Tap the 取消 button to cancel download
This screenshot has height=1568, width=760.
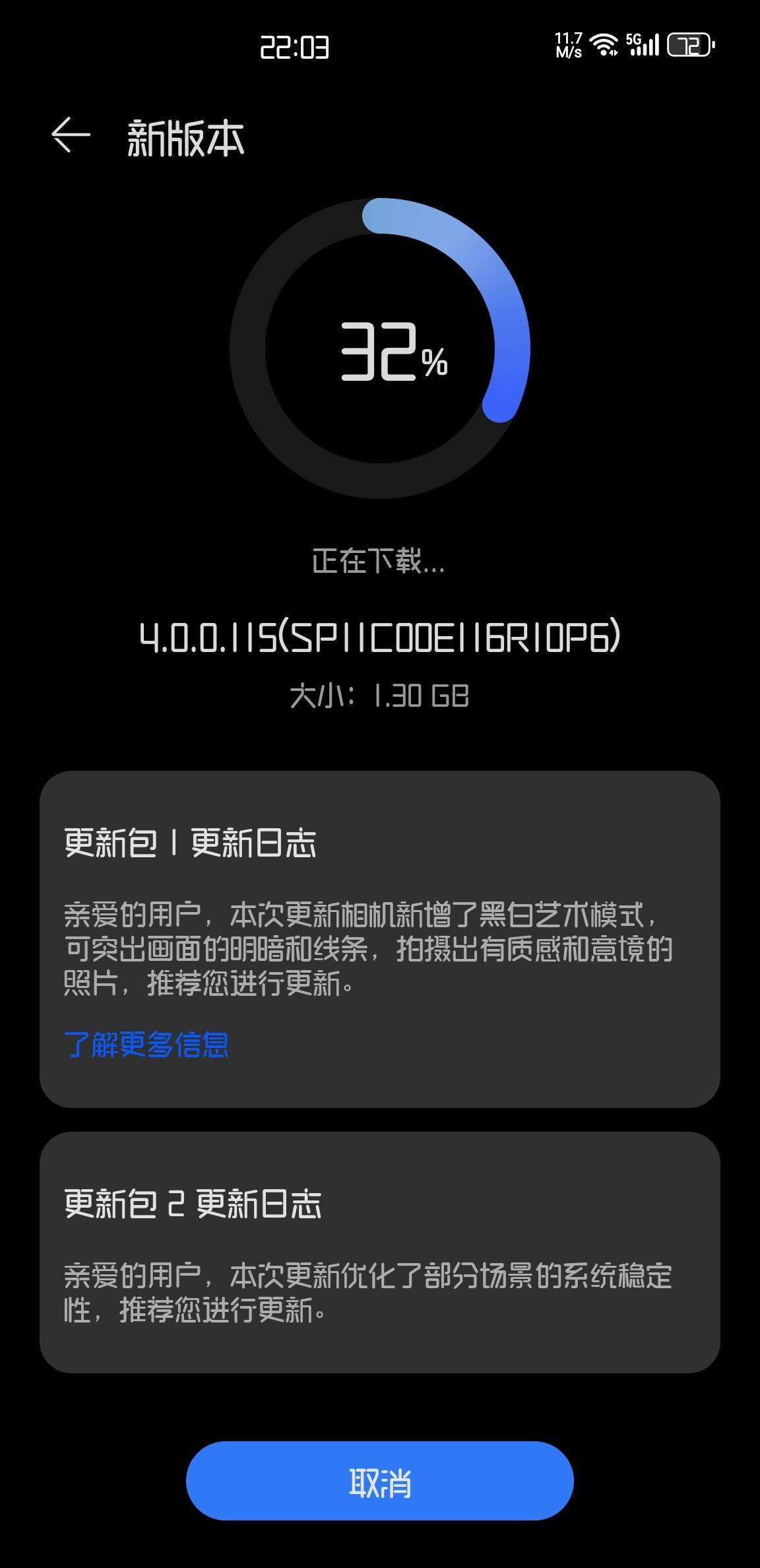(380, 1480)
